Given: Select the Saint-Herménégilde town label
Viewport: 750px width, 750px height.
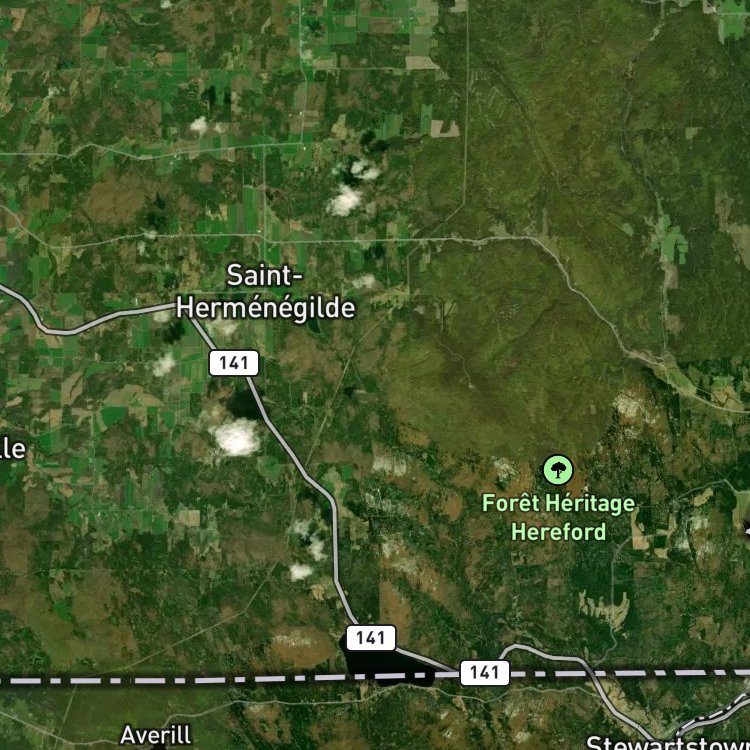Looking at the screenshot, I should pos(265,291).
